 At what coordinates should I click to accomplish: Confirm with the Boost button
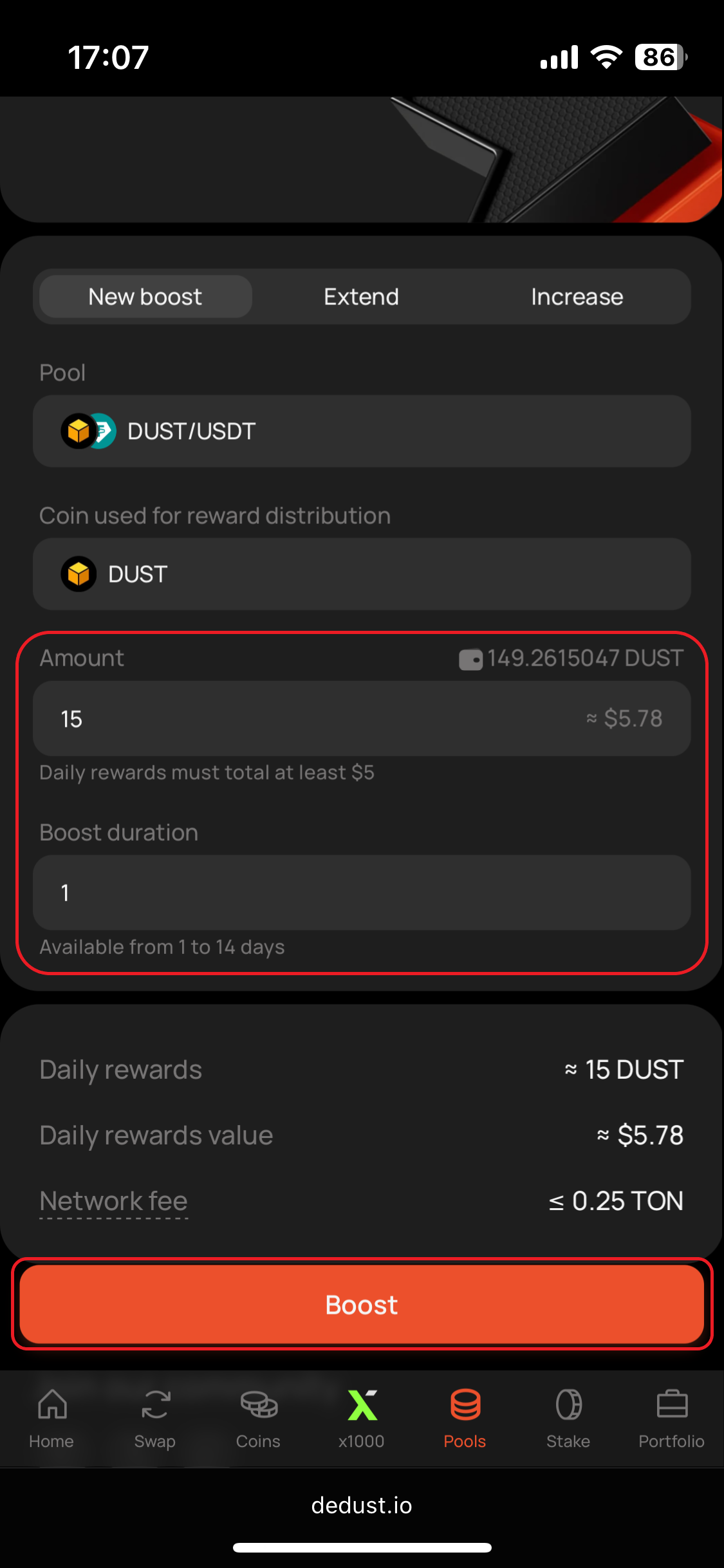coord(362,1305)
